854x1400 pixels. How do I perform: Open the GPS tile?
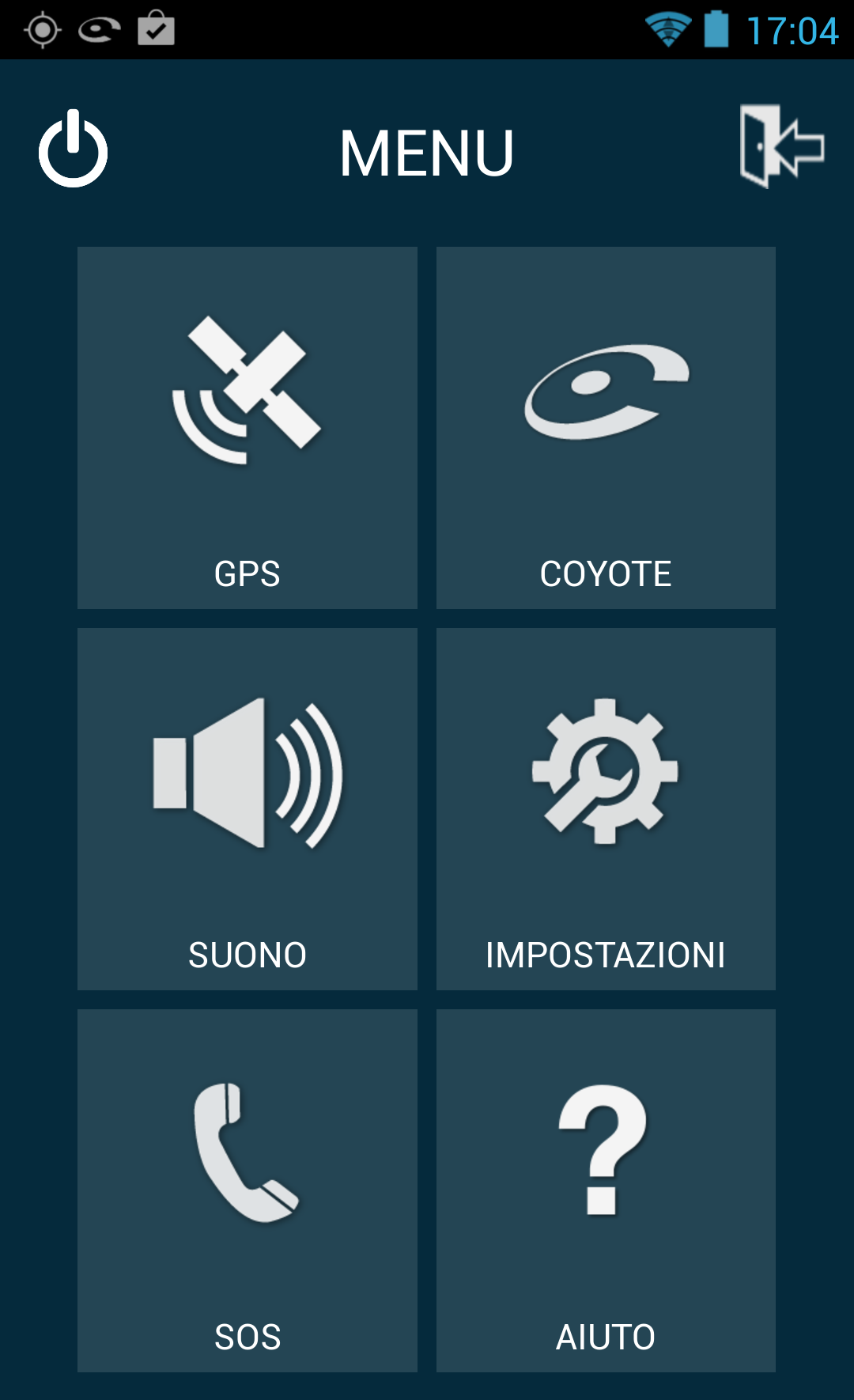point(248,428)
